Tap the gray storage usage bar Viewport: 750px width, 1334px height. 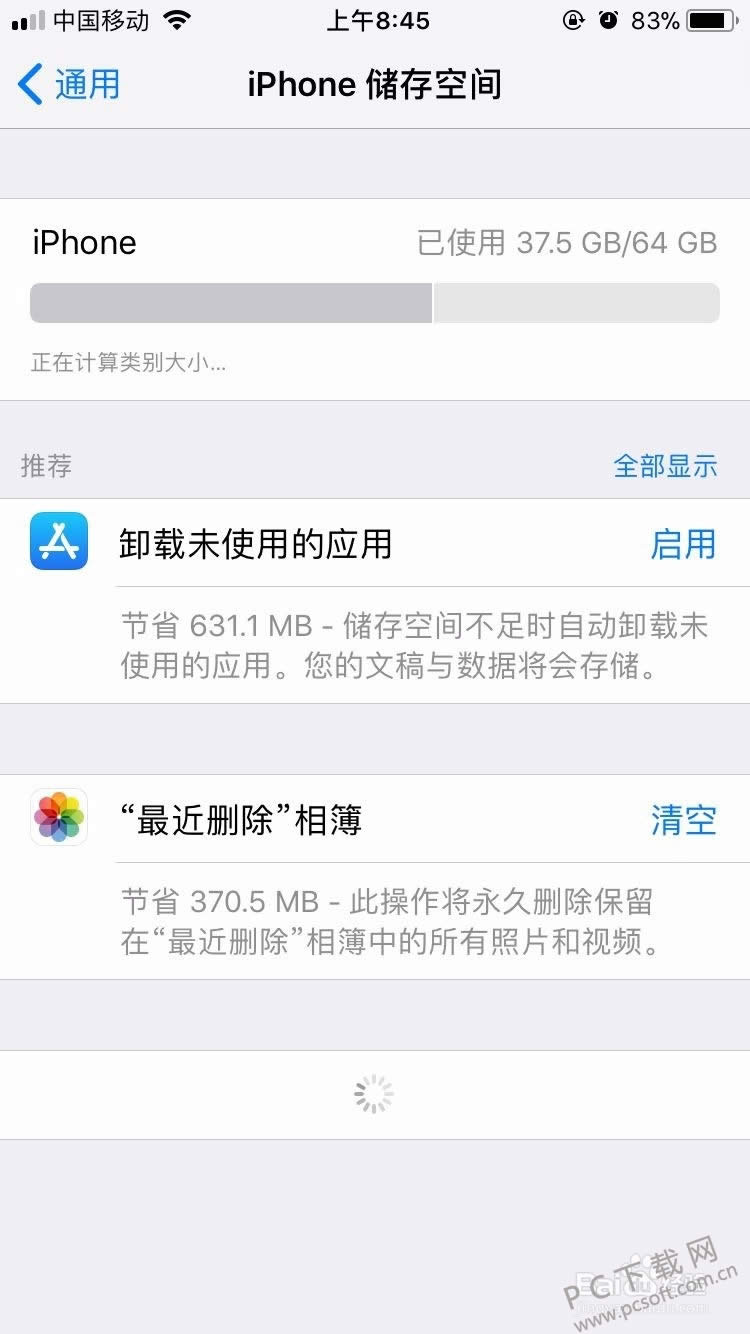(375, 302)
